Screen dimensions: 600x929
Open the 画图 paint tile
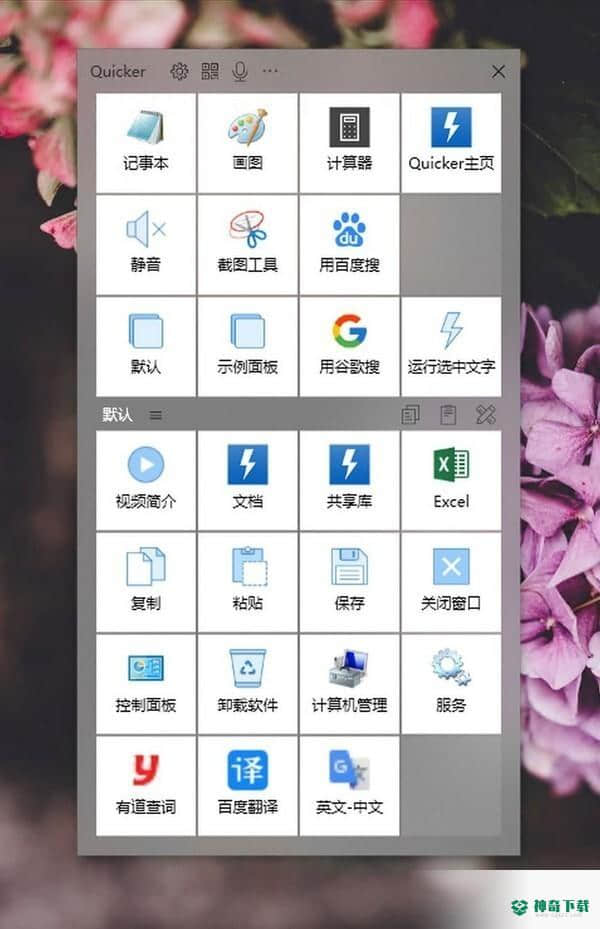pyautogui.click(x=248, y=142)
